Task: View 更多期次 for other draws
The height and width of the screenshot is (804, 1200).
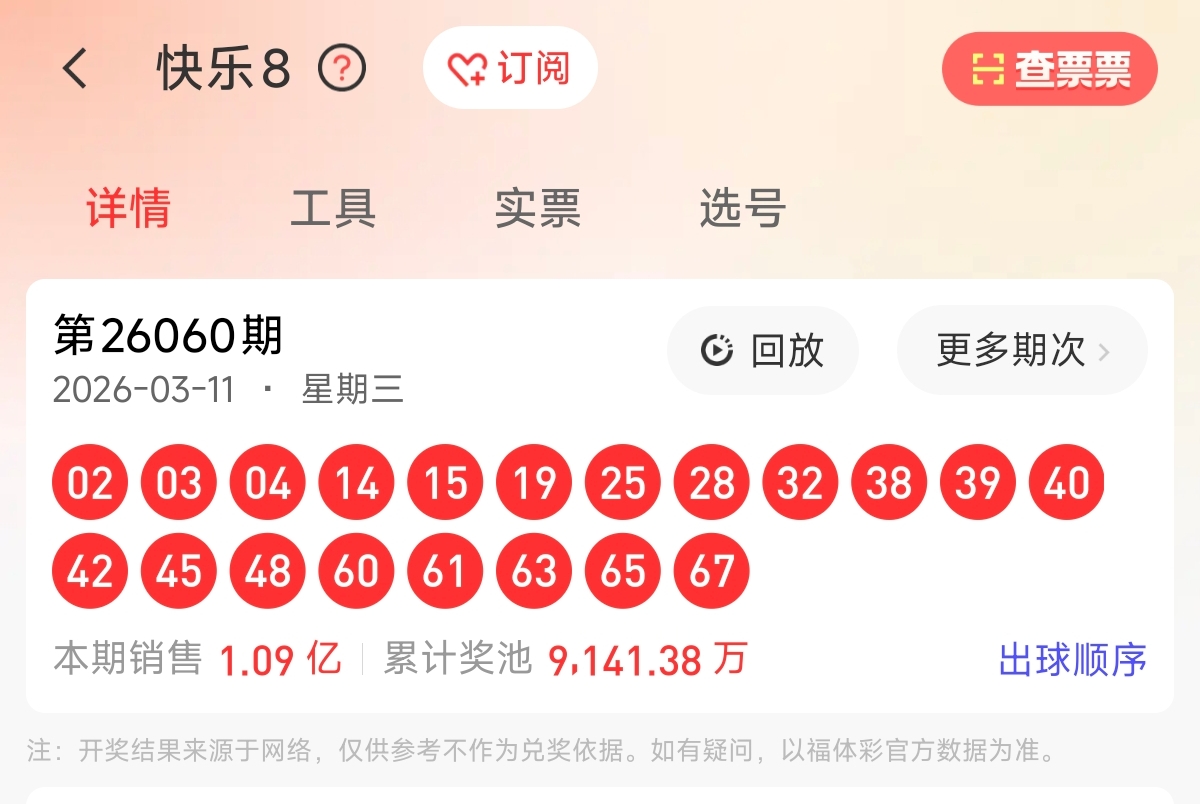Action: click(1022, 350)
